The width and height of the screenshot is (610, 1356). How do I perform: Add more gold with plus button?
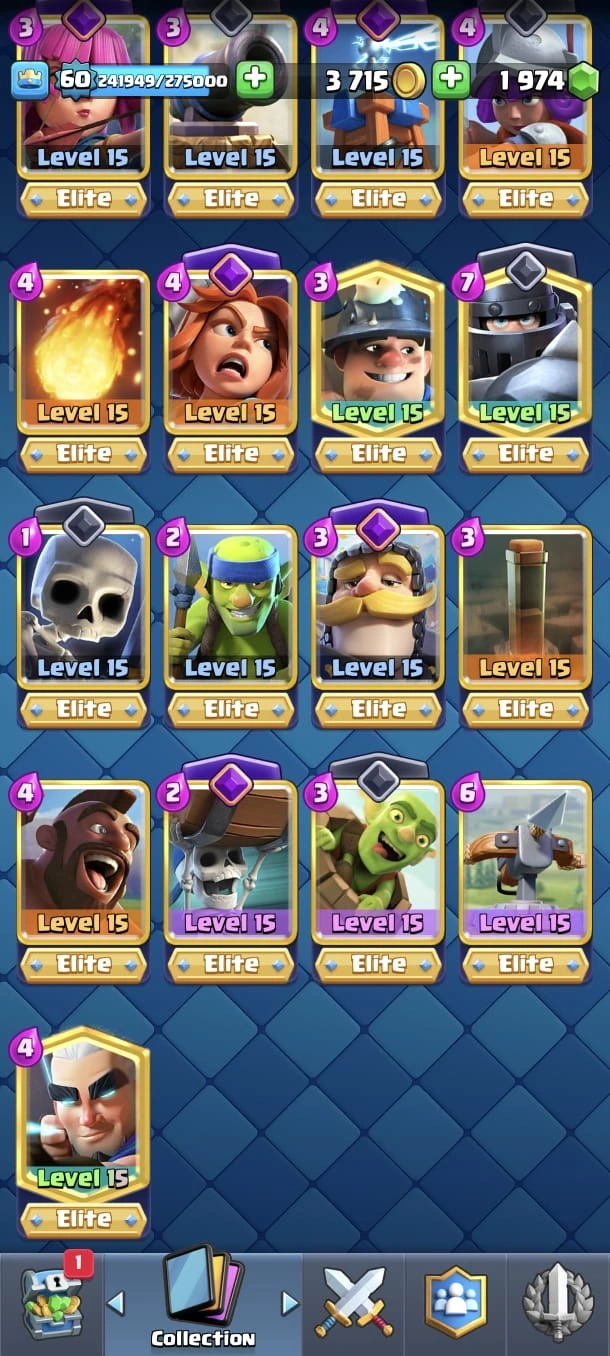(x=452, y=80)
